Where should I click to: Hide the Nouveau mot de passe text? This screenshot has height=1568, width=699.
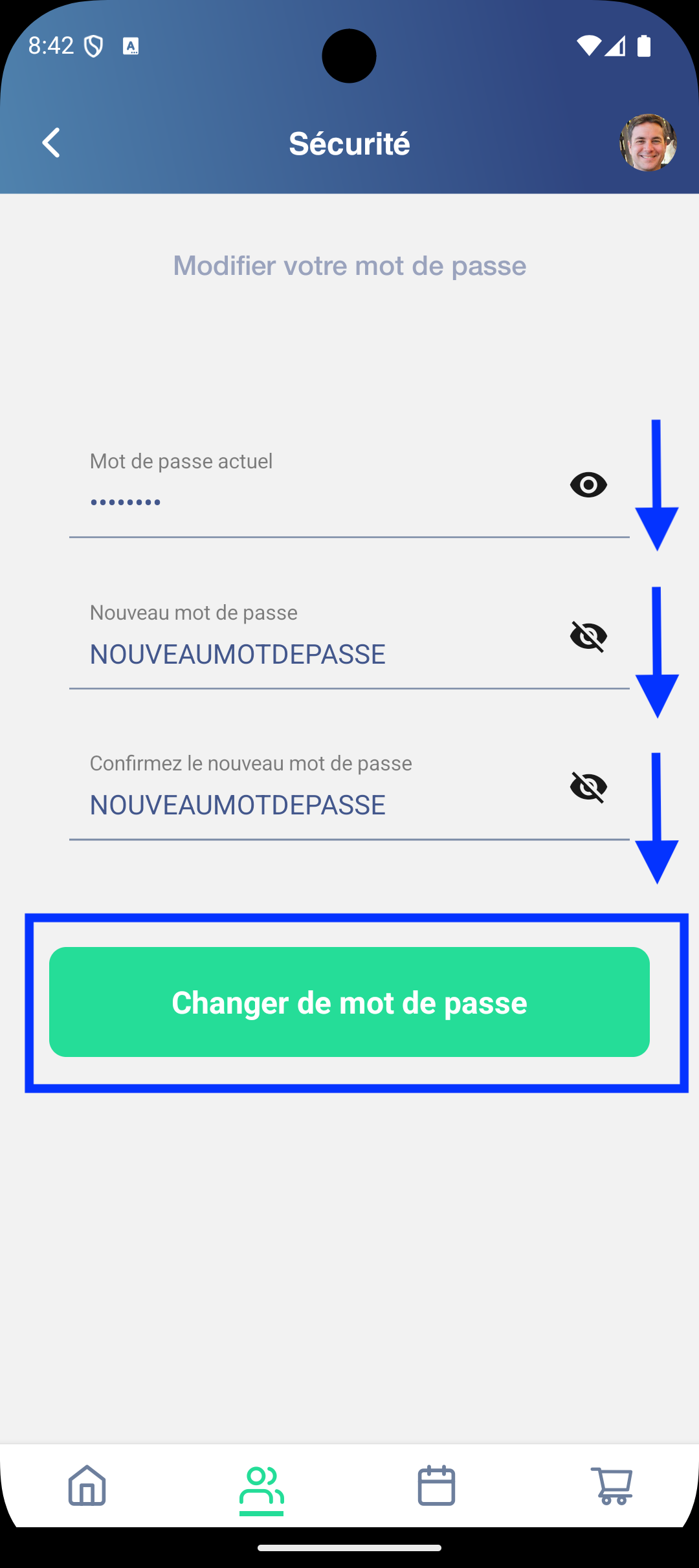pos(588,637)
